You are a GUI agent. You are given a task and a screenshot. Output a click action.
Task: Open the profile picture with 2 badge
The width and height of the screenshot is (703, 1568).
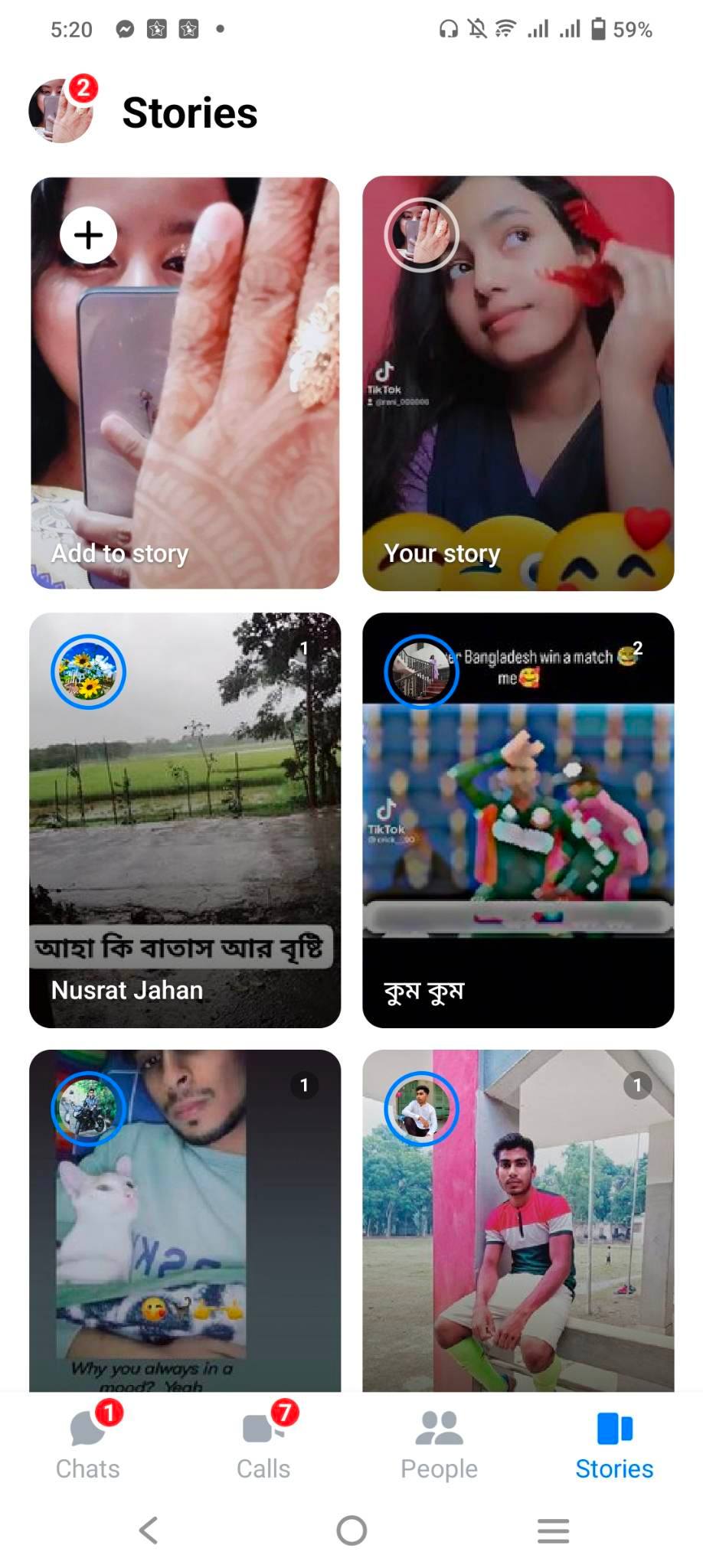point(63,111)
